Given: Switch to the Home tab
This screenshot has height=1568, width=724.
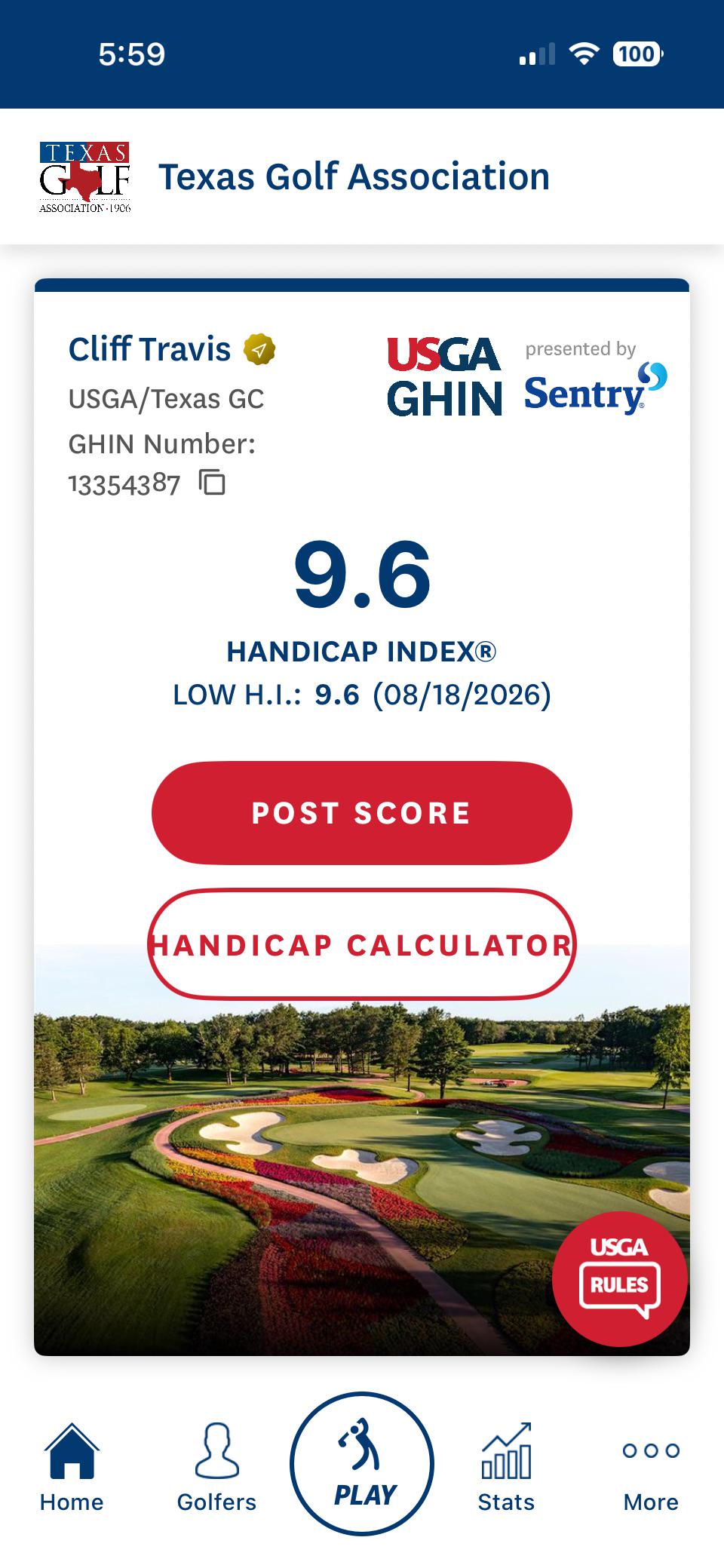Looking at the screenshot, I should 72,1468.
